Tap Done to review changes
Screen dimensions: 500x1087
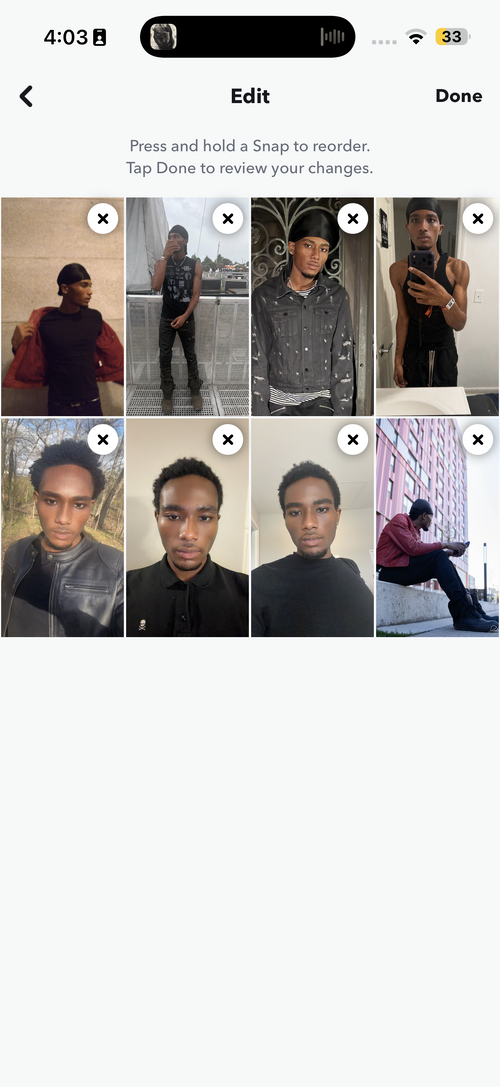point(458,96)
